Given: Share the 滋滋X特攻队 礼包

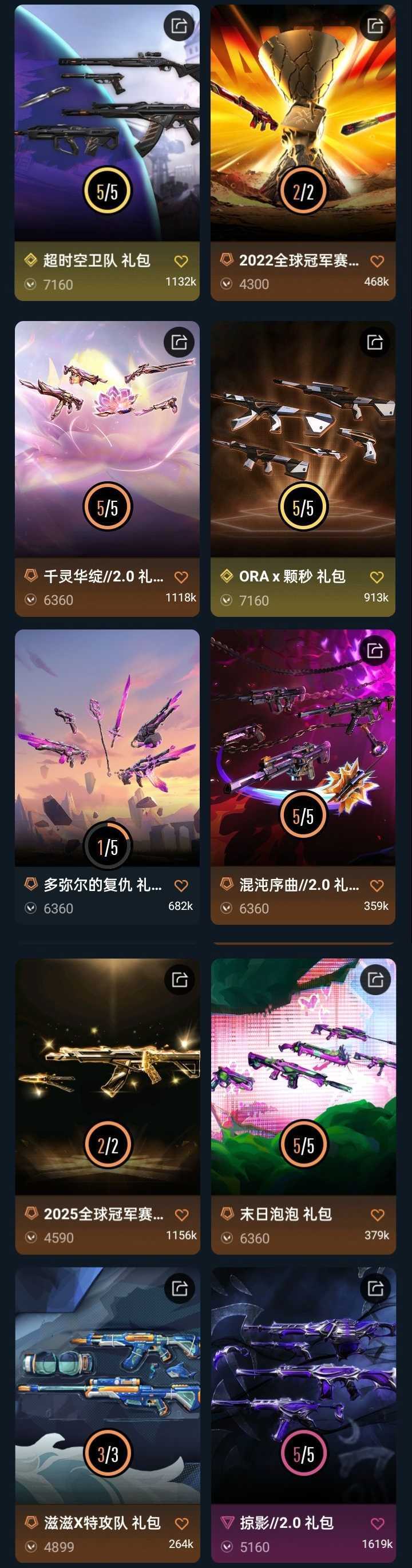Looking at the screenshot, I should [x=180, y=1288].
